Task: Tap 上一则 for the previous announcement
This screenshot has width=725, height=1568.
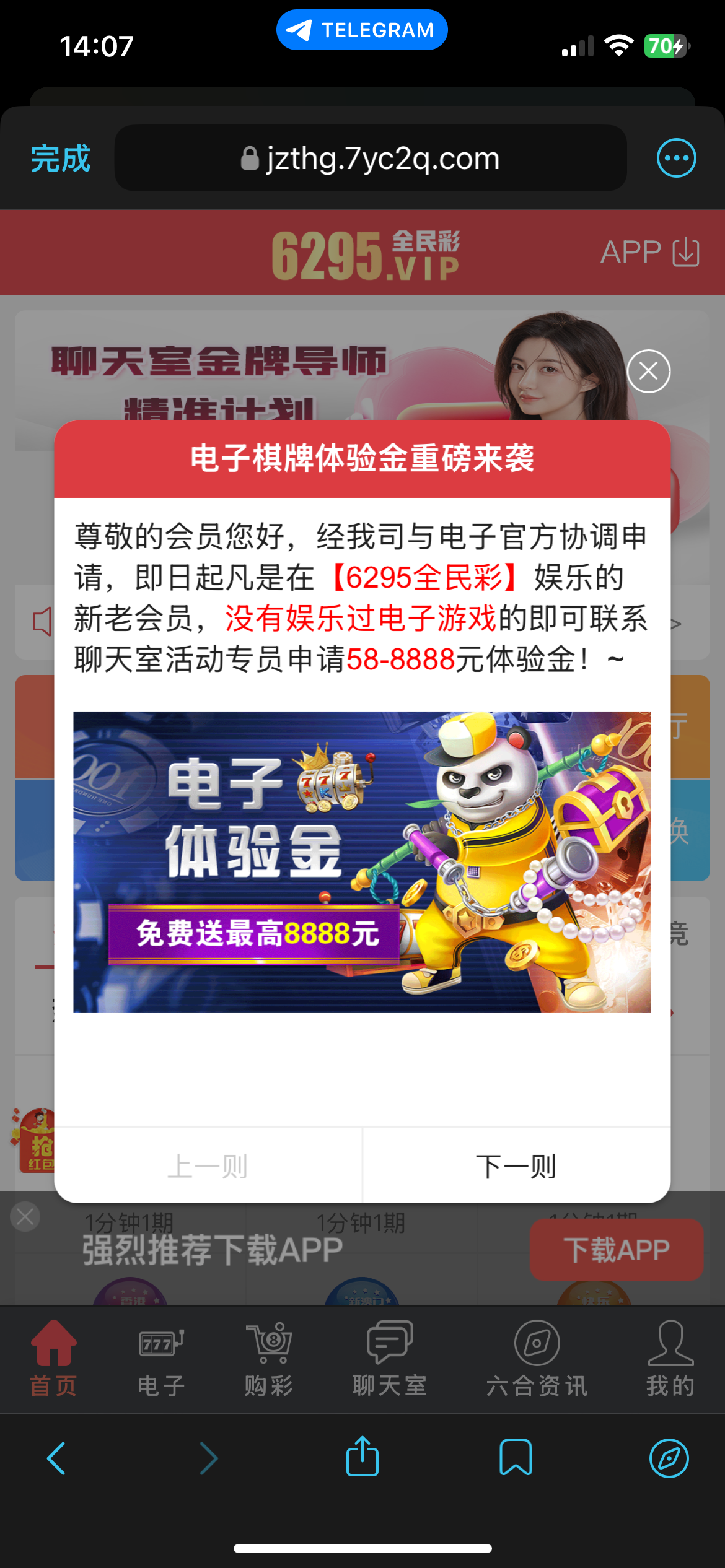Action: point(208,1166)
